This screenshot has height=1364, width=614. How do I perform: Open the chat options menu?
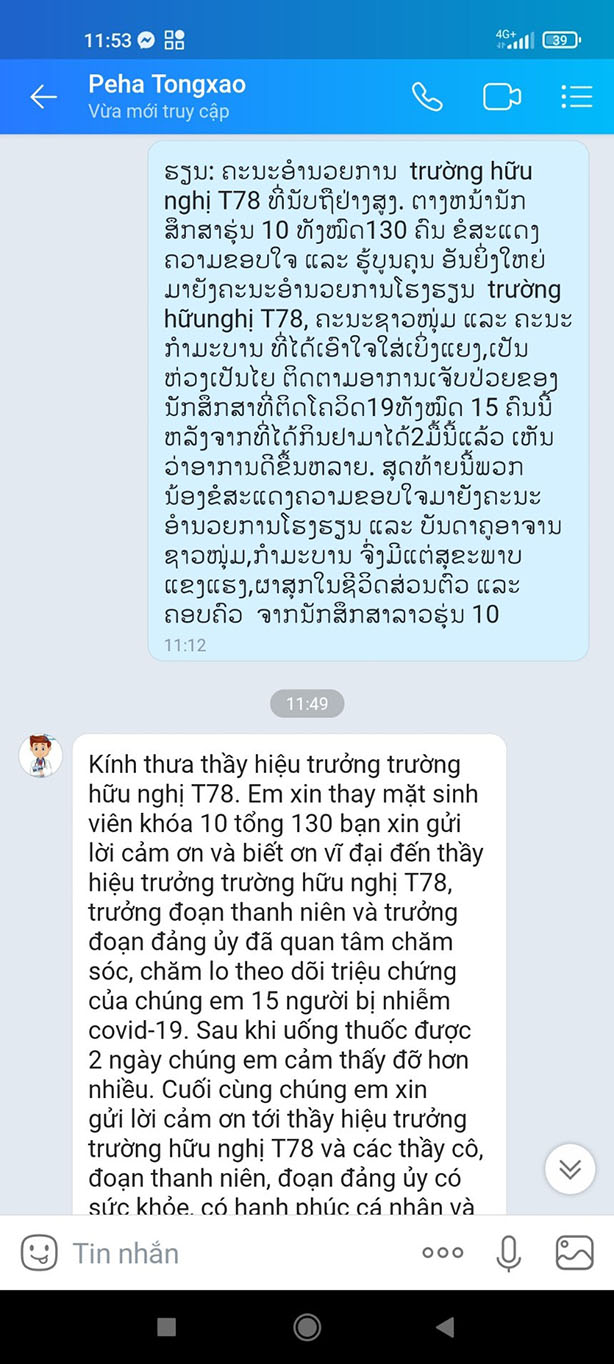point(576,97)
